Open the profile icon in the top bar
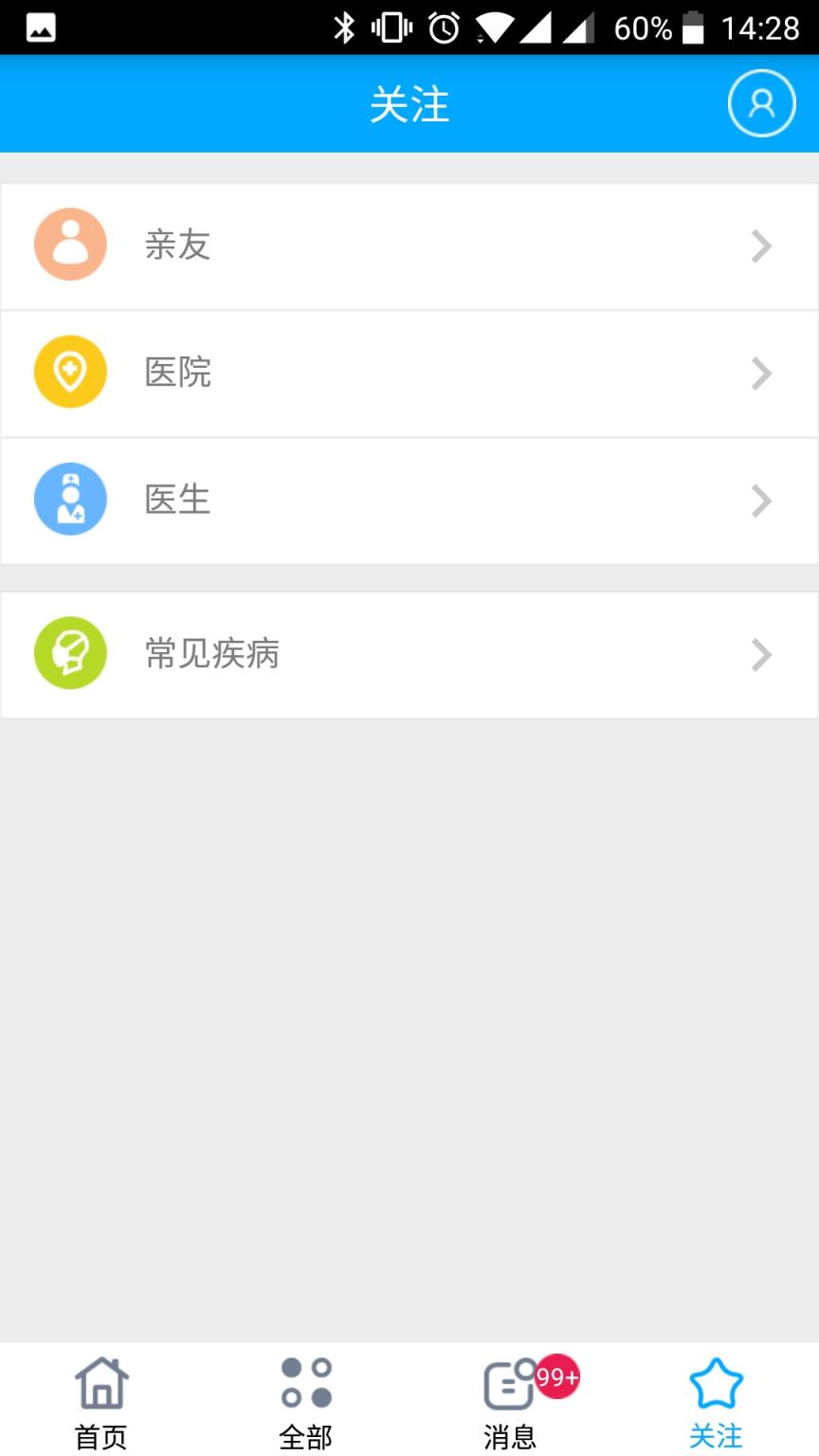Screen dimensions: 819x1456 tap(761, 103)
